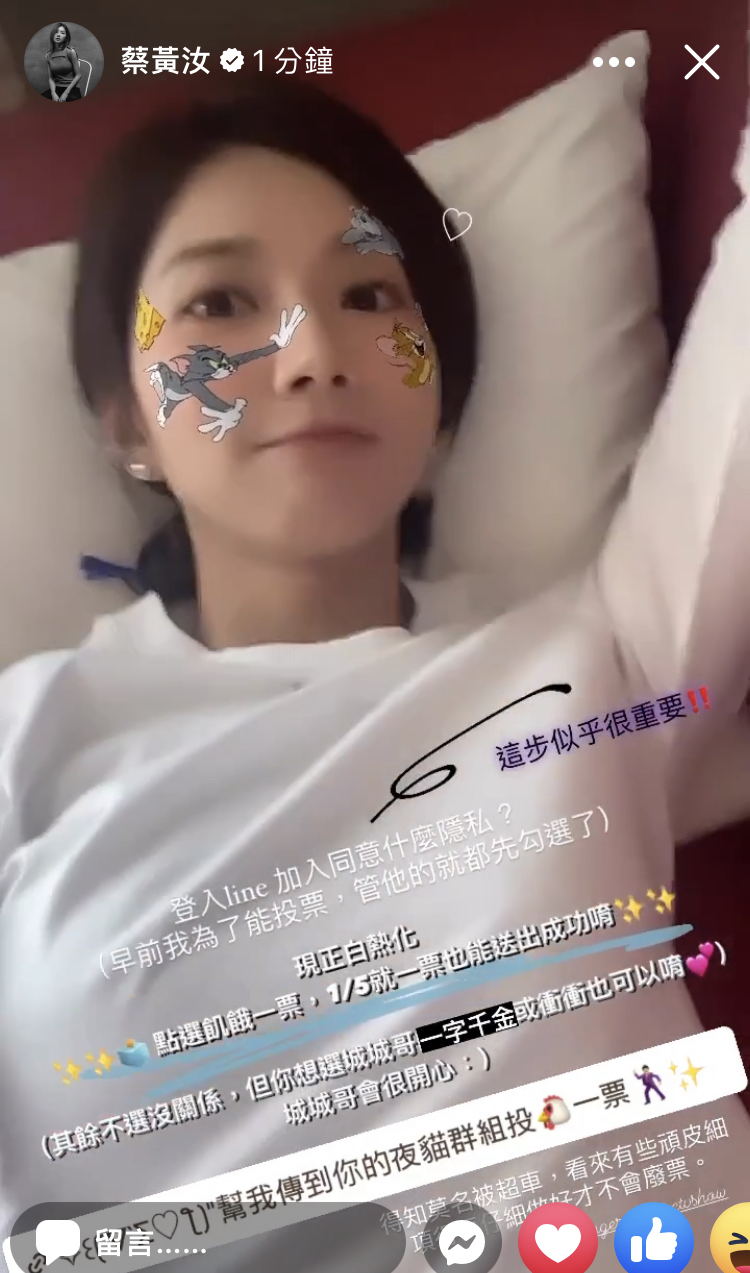React with the thumbs-up like
The image size is (750, 1273).
coord(653,1242)
